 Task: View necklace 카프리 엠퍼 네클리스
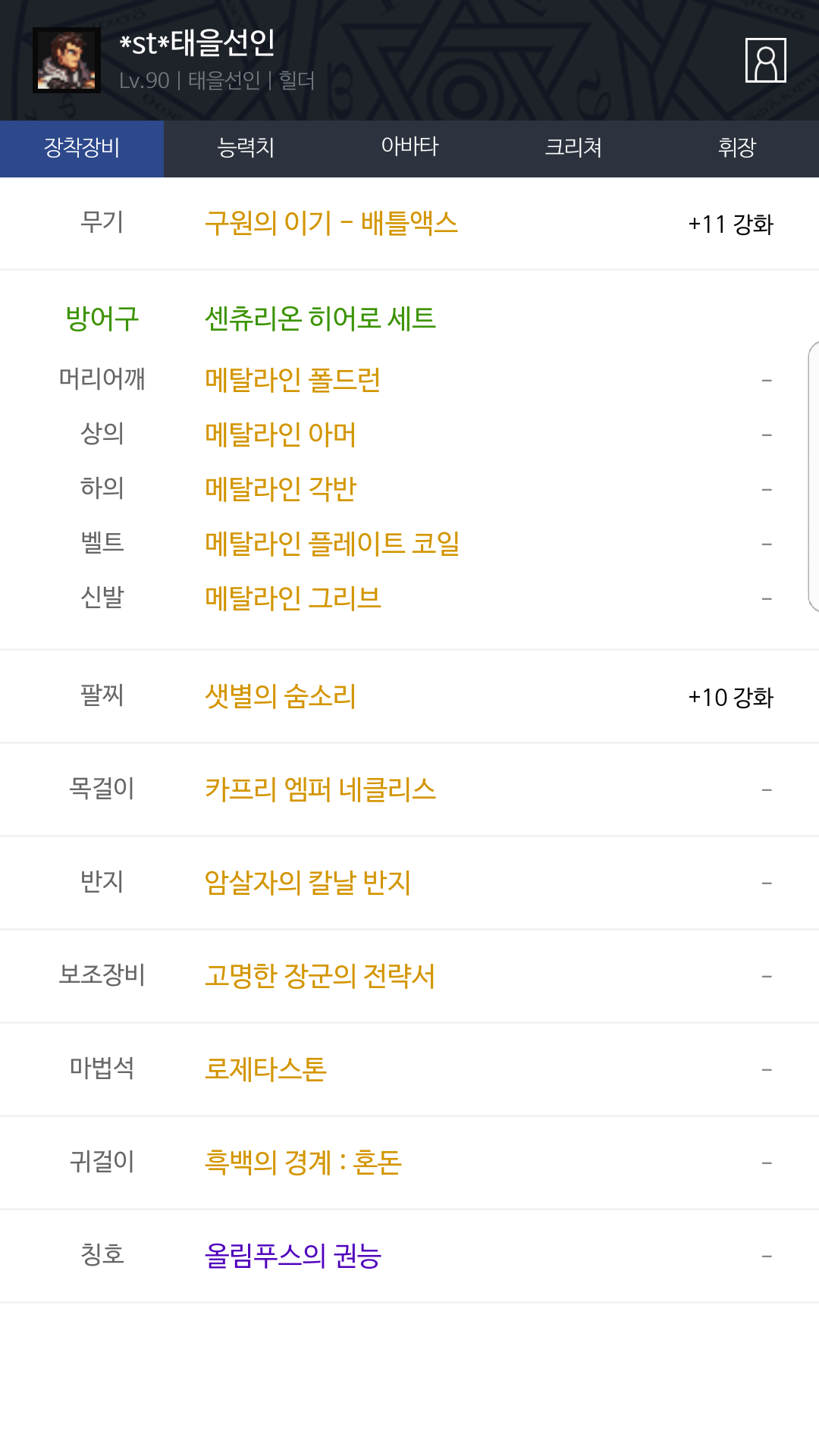pos(320,789)
